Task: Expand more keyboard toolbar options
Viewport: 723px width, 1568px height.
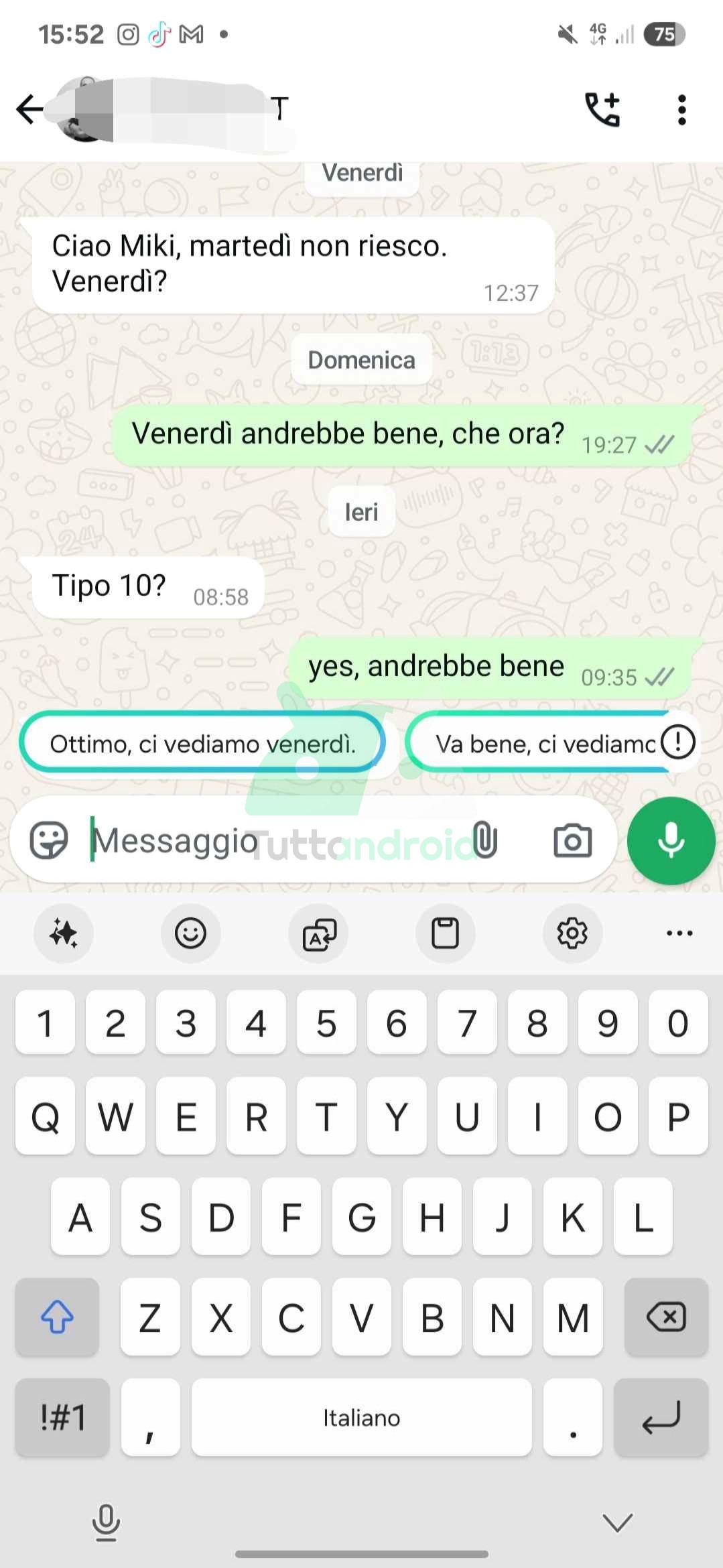Action: pos(679,933)
